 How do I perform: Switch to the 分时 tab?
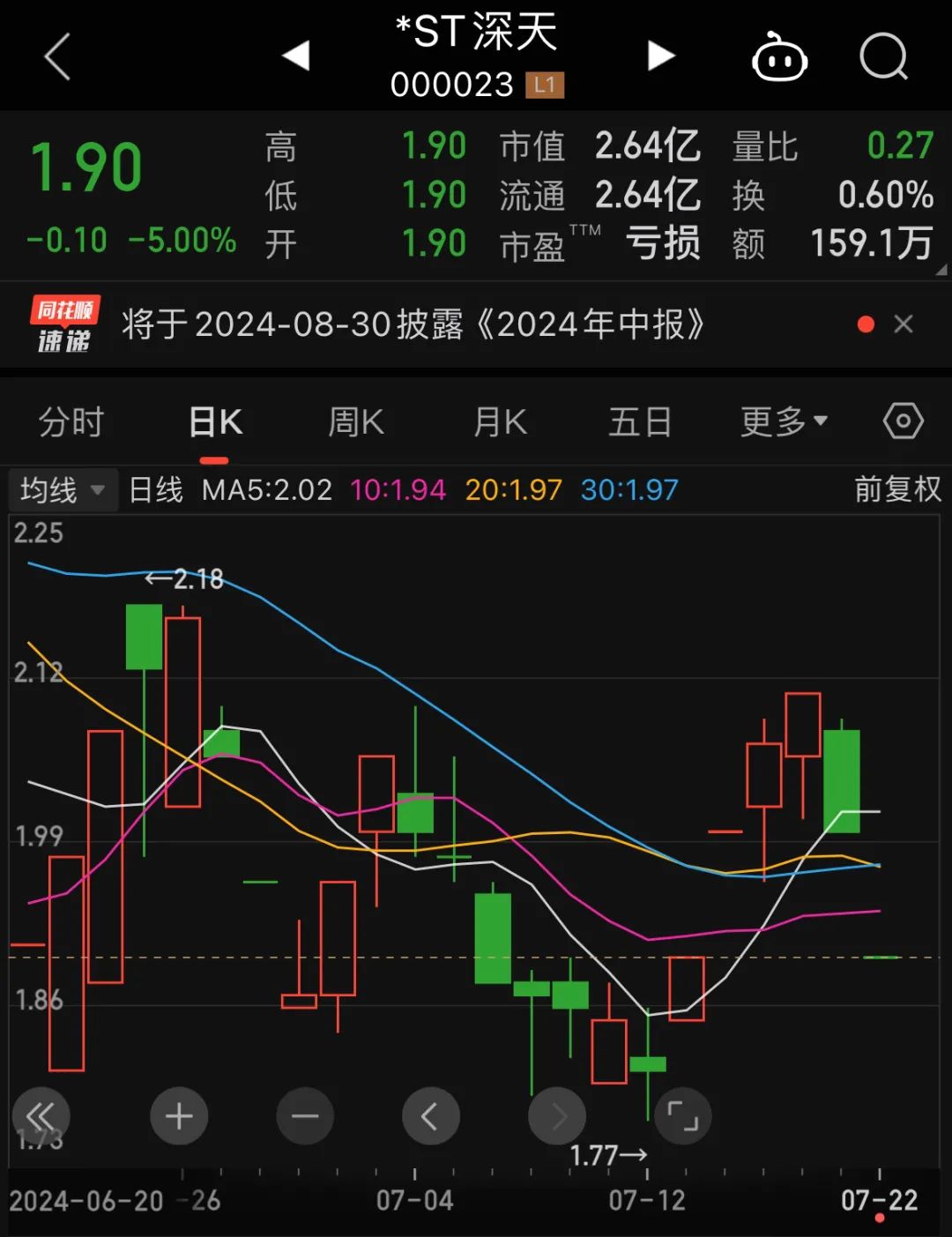tap(71, 421)
